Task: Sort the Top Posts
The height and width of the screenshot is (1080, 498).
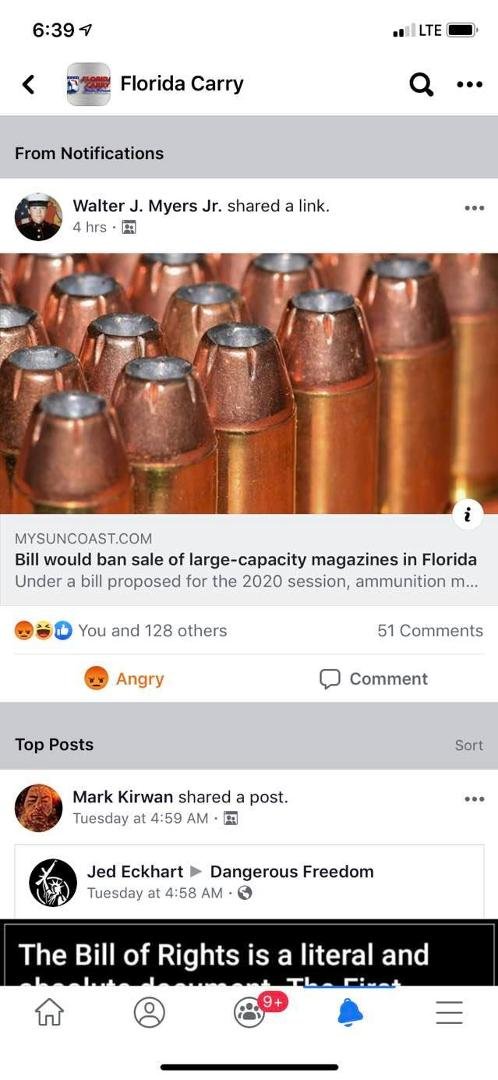Action: coord(469,745)
